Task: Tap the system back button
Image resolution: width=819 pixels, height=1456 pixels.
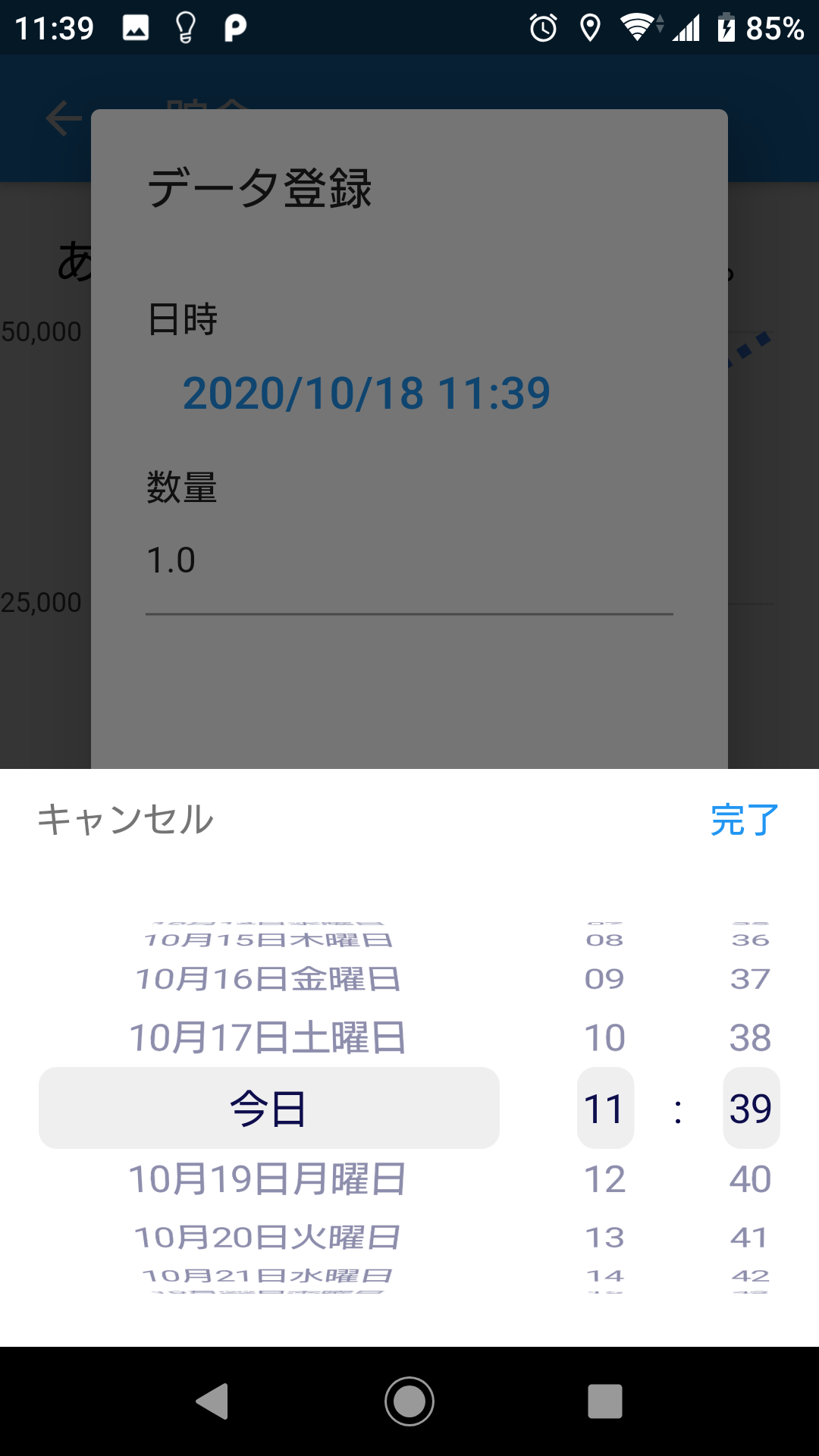Action: click(213, 1401)
